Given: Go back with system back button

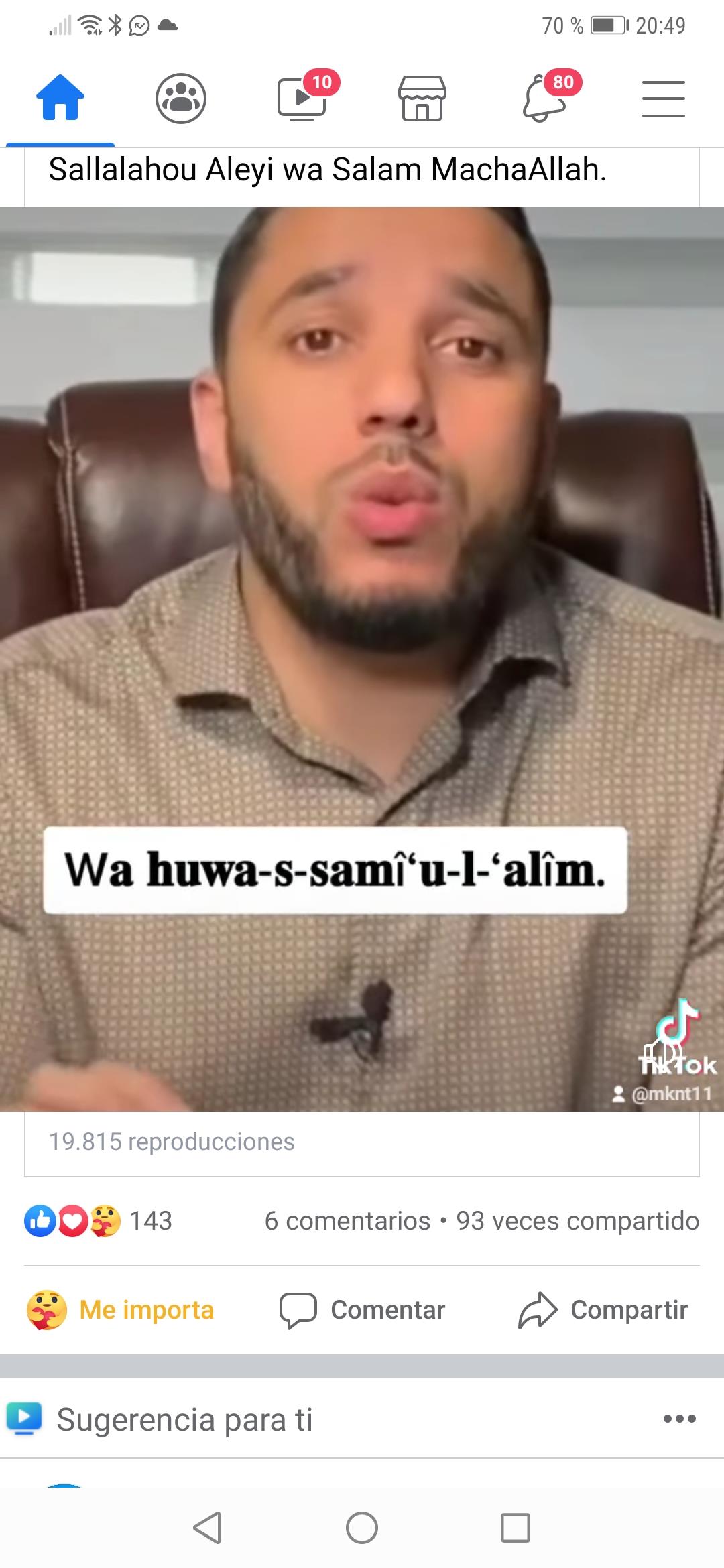Looking at the screenshot, I should pyautogui.click(x=207, y=1528).
